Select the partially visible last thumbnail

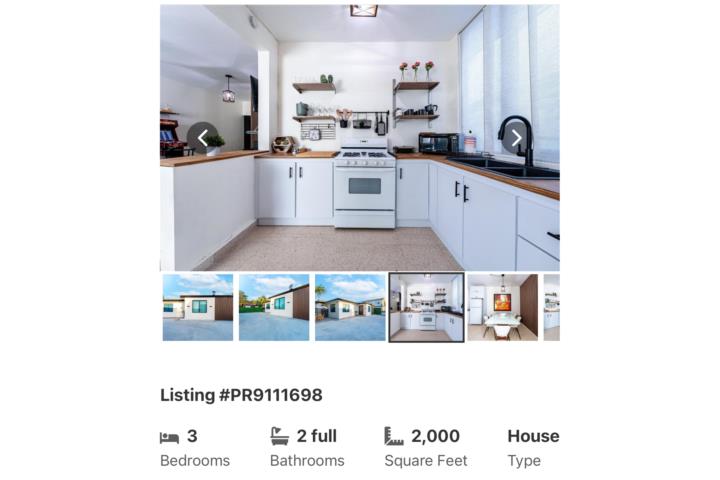(552, 308)
